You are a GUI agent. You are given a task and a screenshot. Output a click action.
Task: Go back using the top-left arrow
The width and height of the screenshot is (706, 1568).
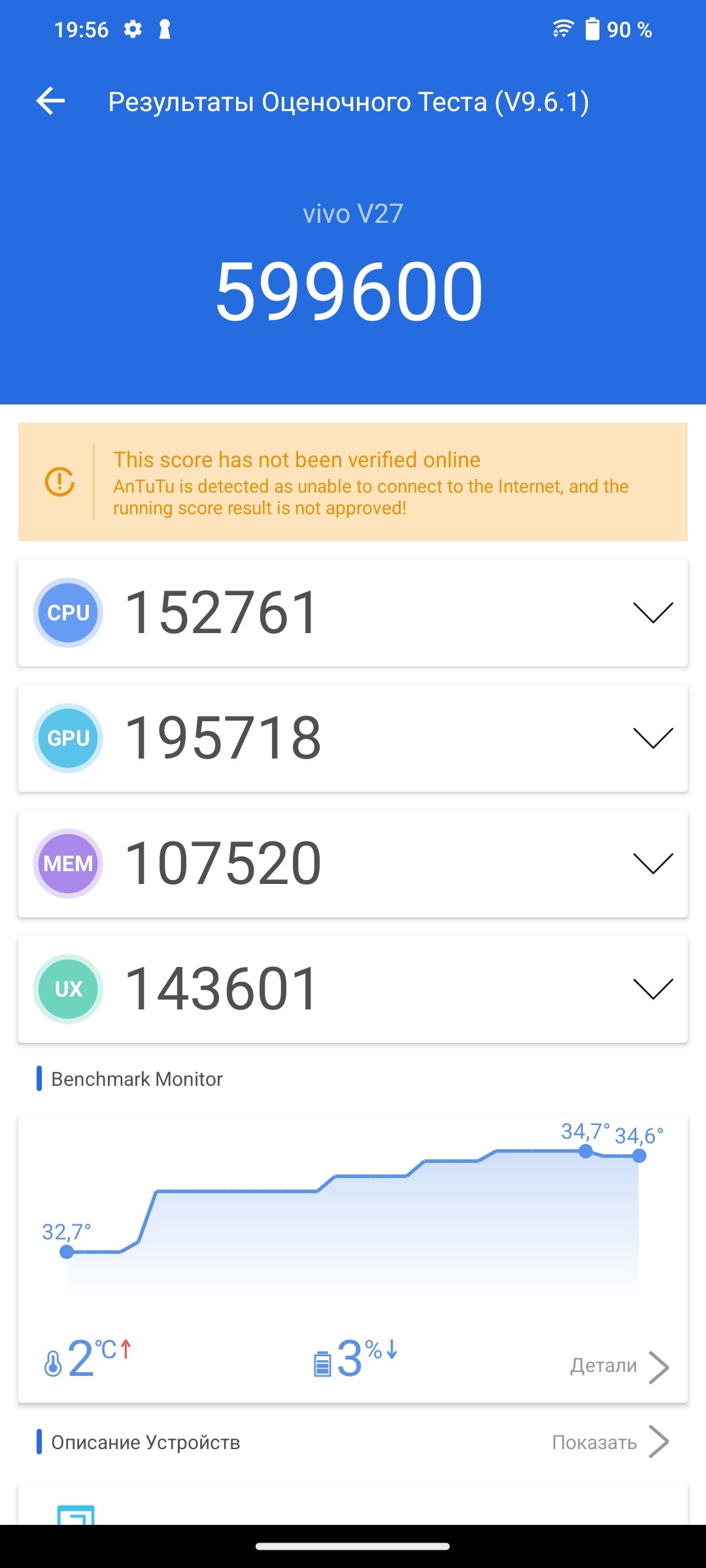tap(50, 101)
